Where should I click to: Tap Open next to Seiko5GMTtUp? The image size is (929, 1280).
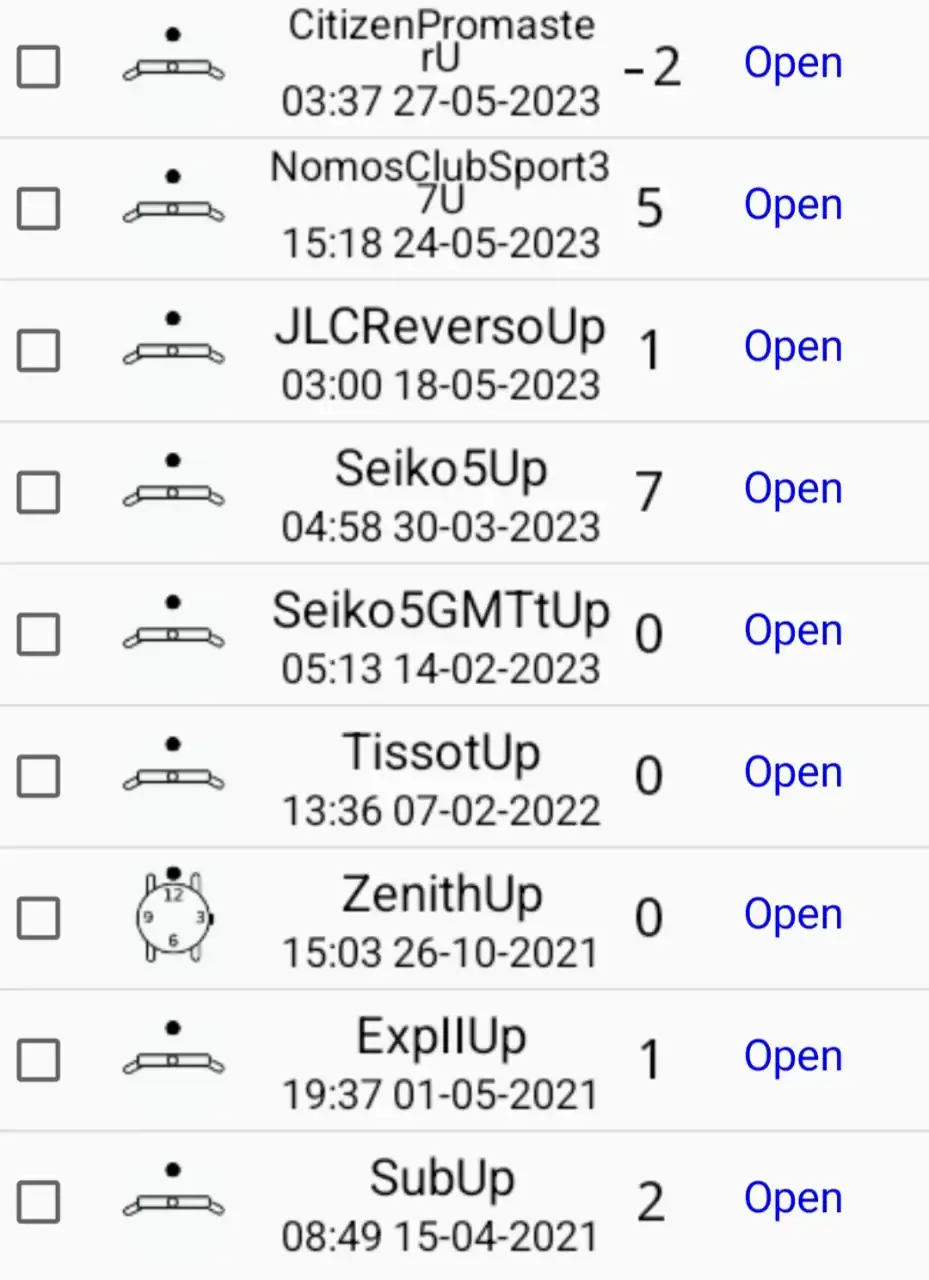pos(793,631)
